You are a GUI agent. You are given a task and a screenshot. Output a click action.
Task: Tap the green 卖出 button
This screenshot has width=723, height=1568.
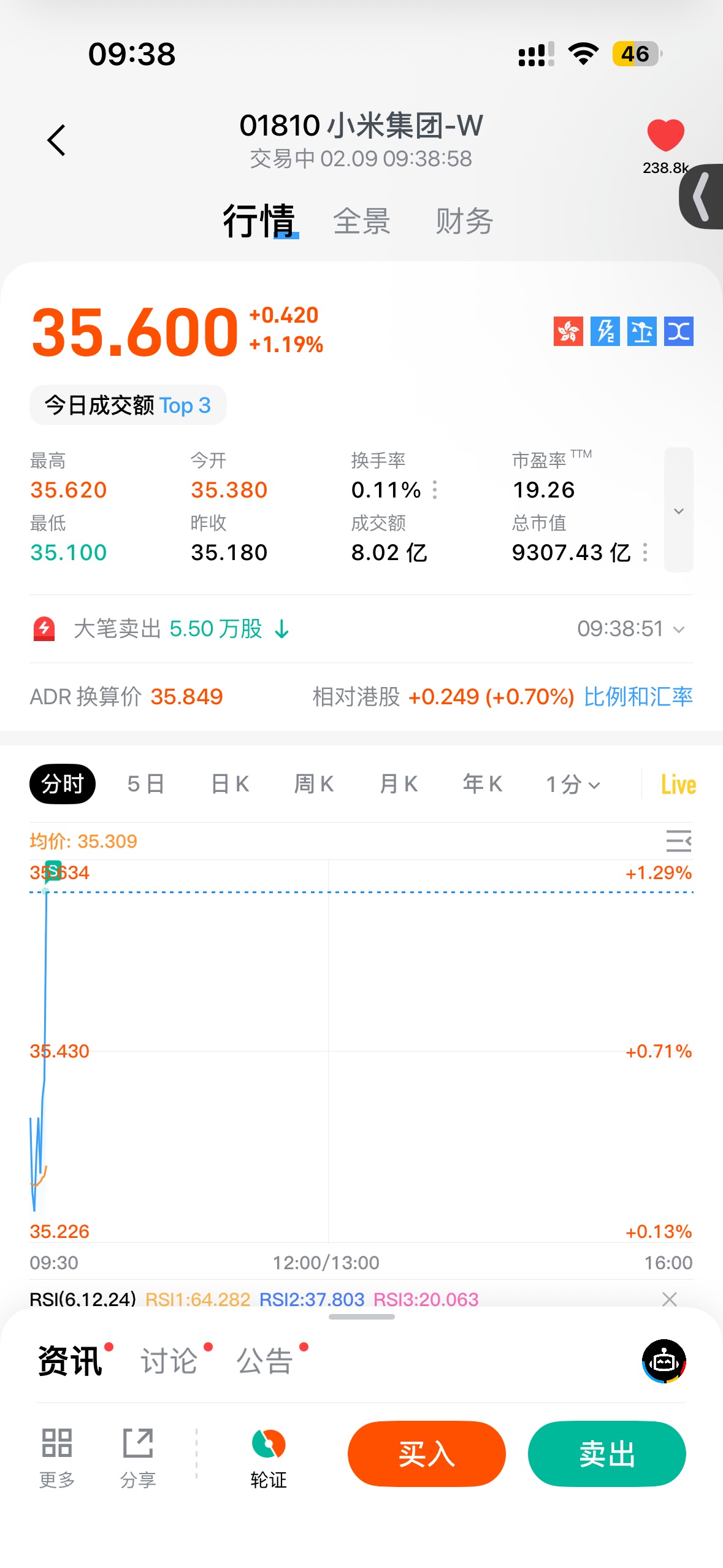pos(606,1454)
